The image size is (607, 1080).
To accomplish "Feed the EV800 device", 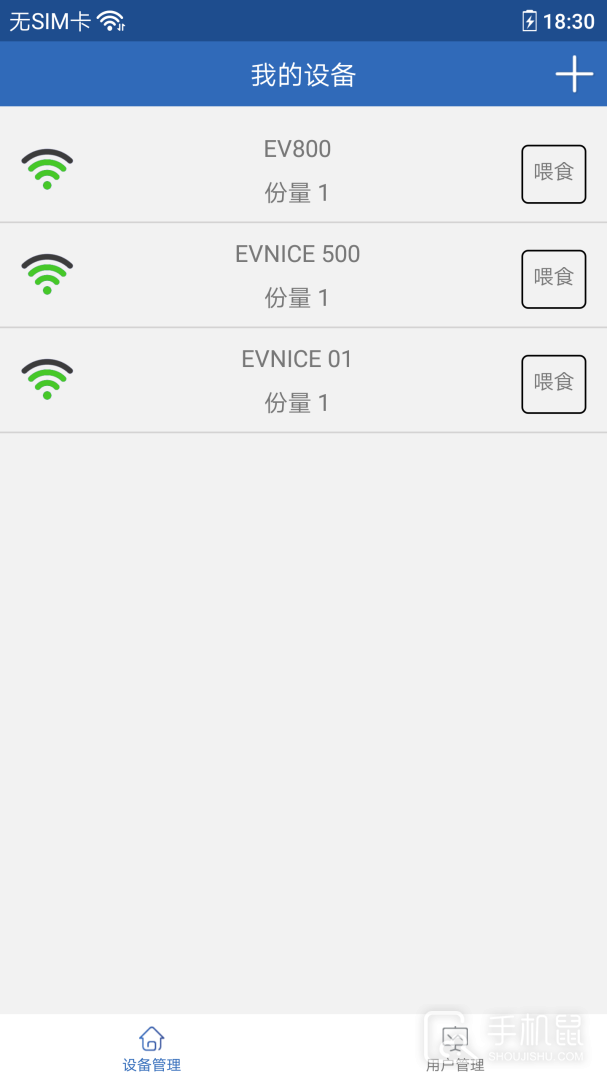I will pyautogui.click(x=553, y=174).
